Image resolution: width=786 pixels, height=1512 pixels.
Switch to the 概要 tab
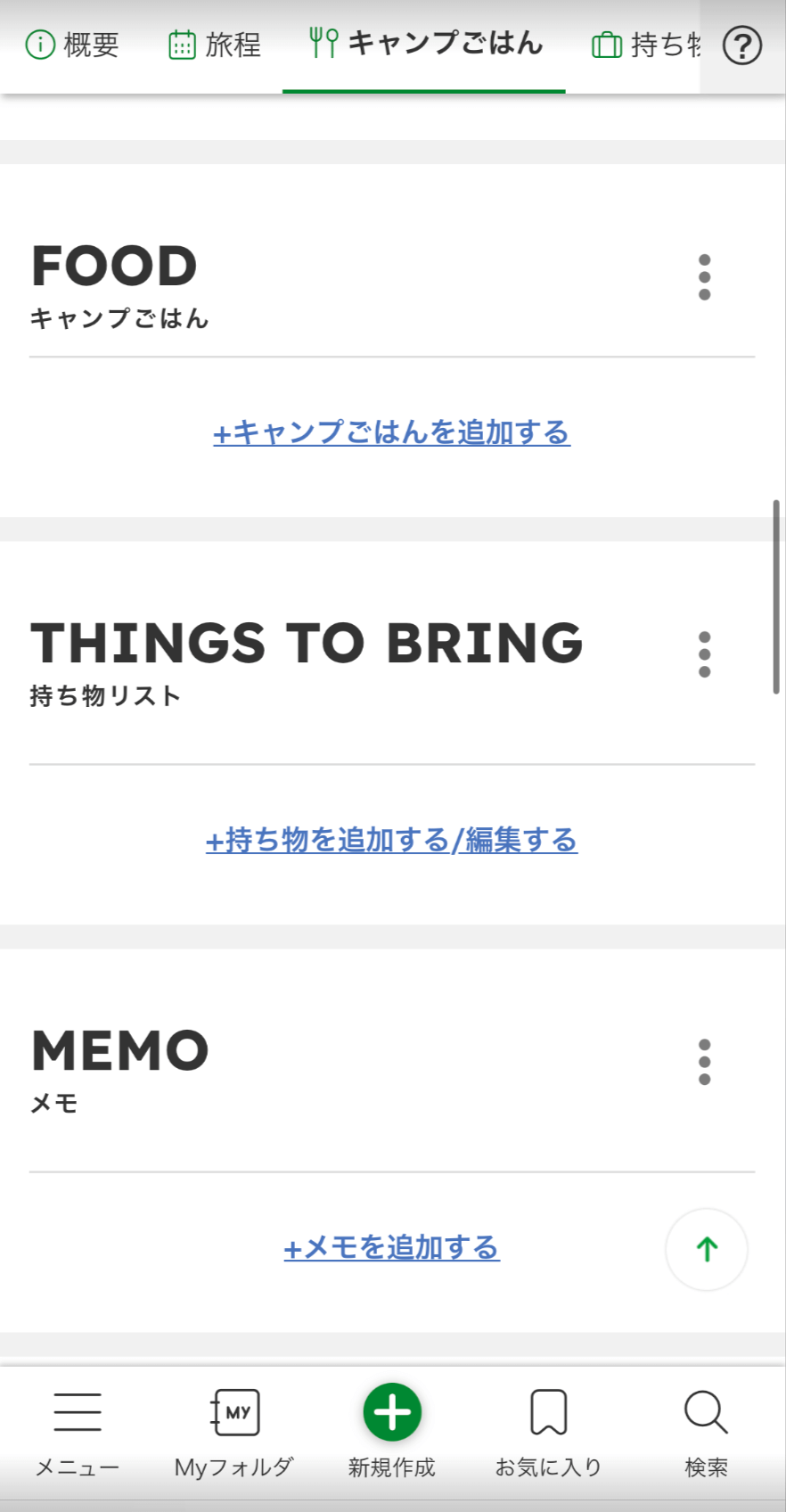(x=72, y=45)
